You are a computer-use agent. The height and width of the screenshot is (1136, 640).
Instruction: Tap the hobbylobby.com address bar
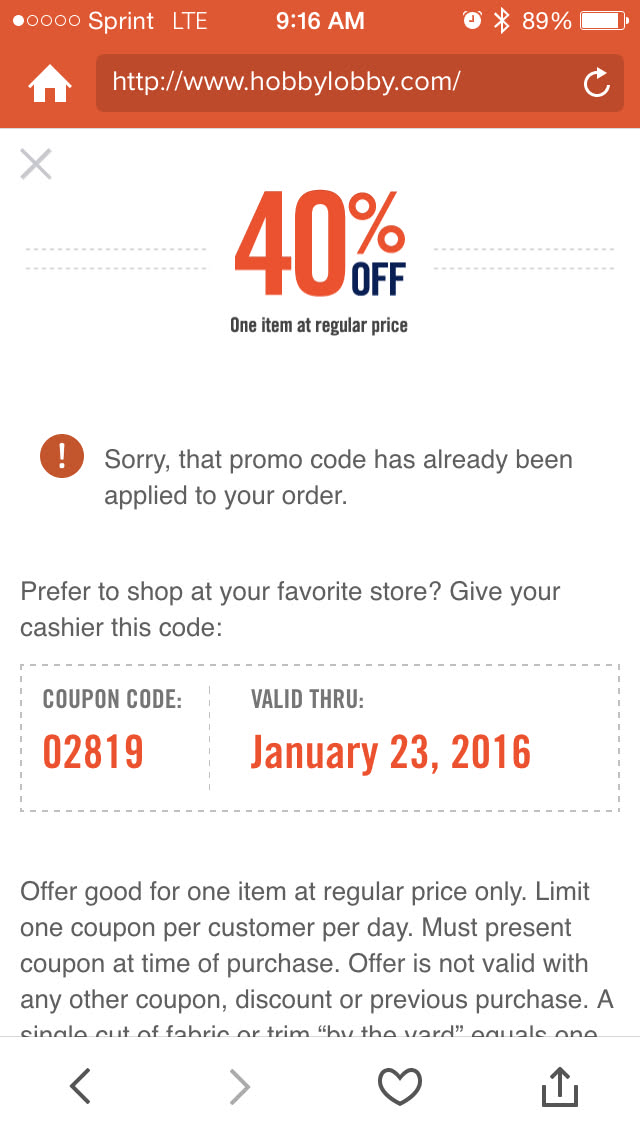[x=330, y=82]
